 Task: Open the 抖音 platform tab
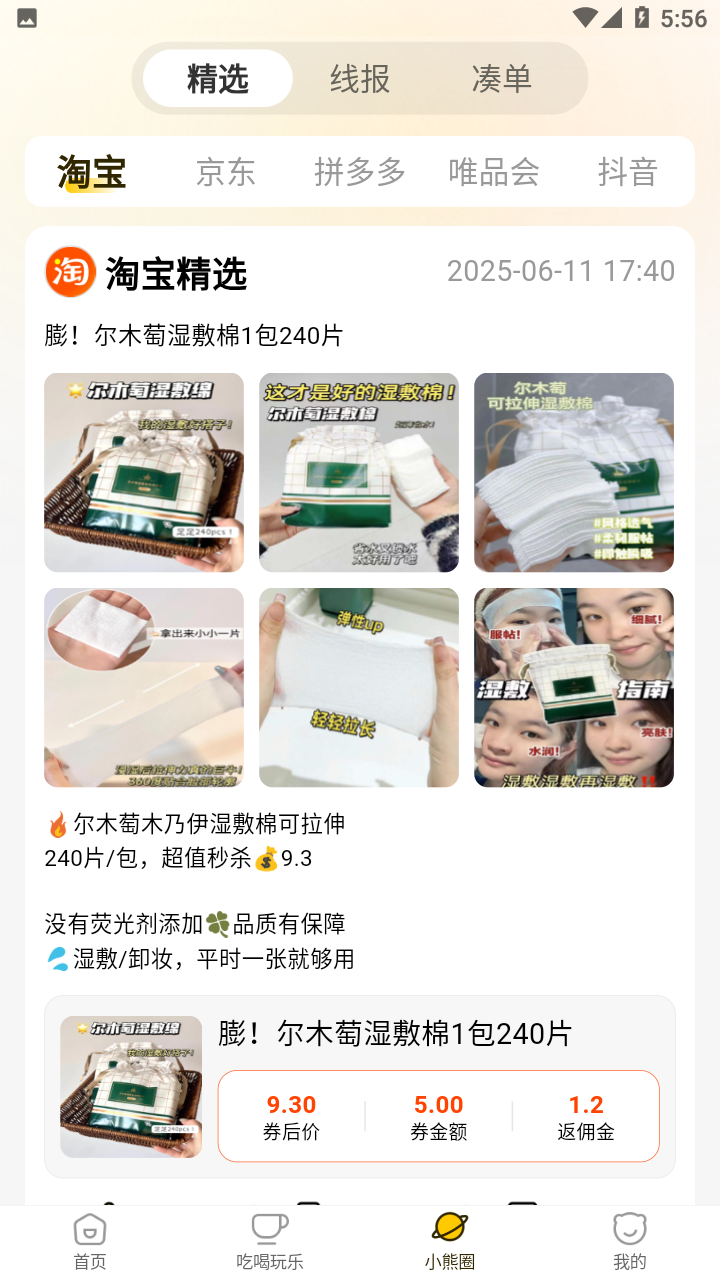[628, 172]
